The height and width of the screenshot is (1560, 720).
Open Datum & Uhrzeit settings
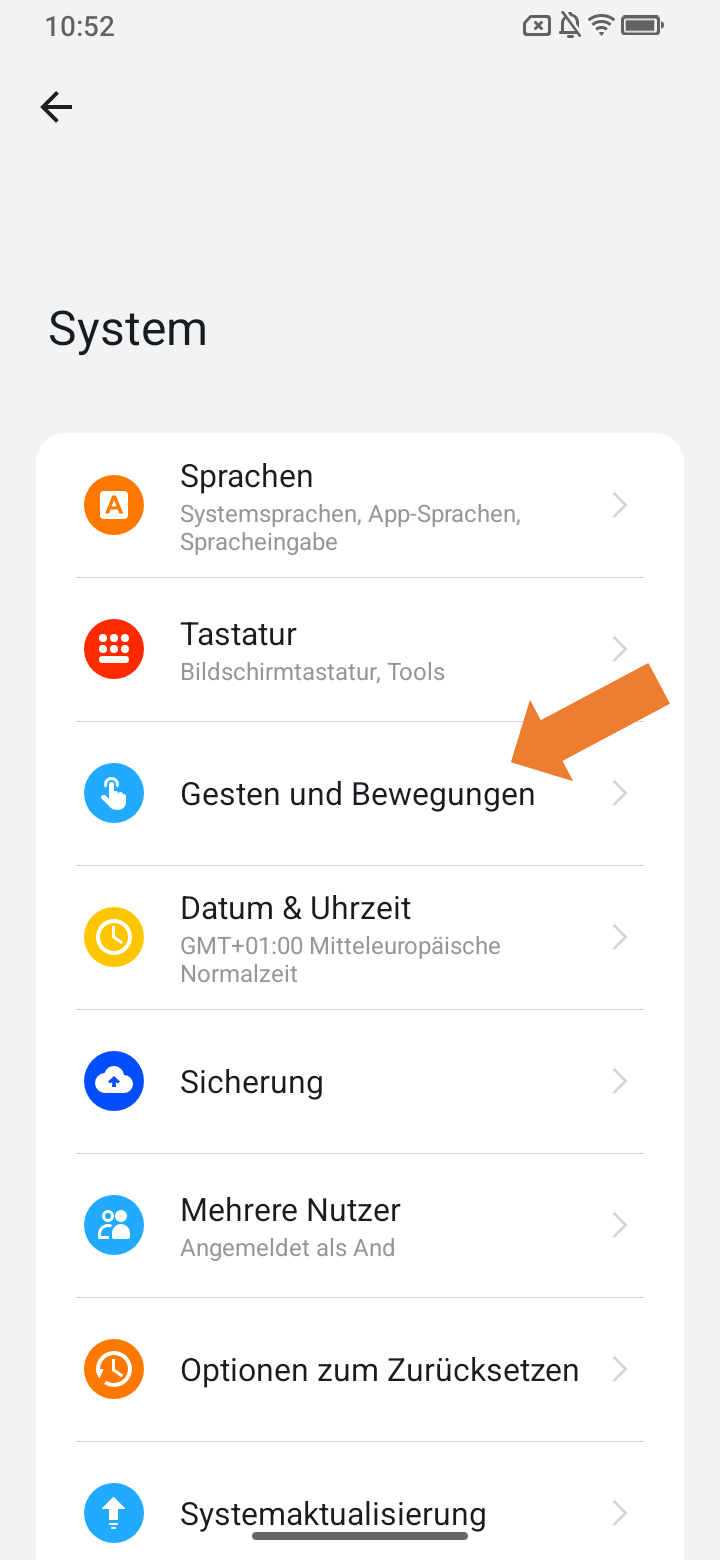(x=360, y=938)
